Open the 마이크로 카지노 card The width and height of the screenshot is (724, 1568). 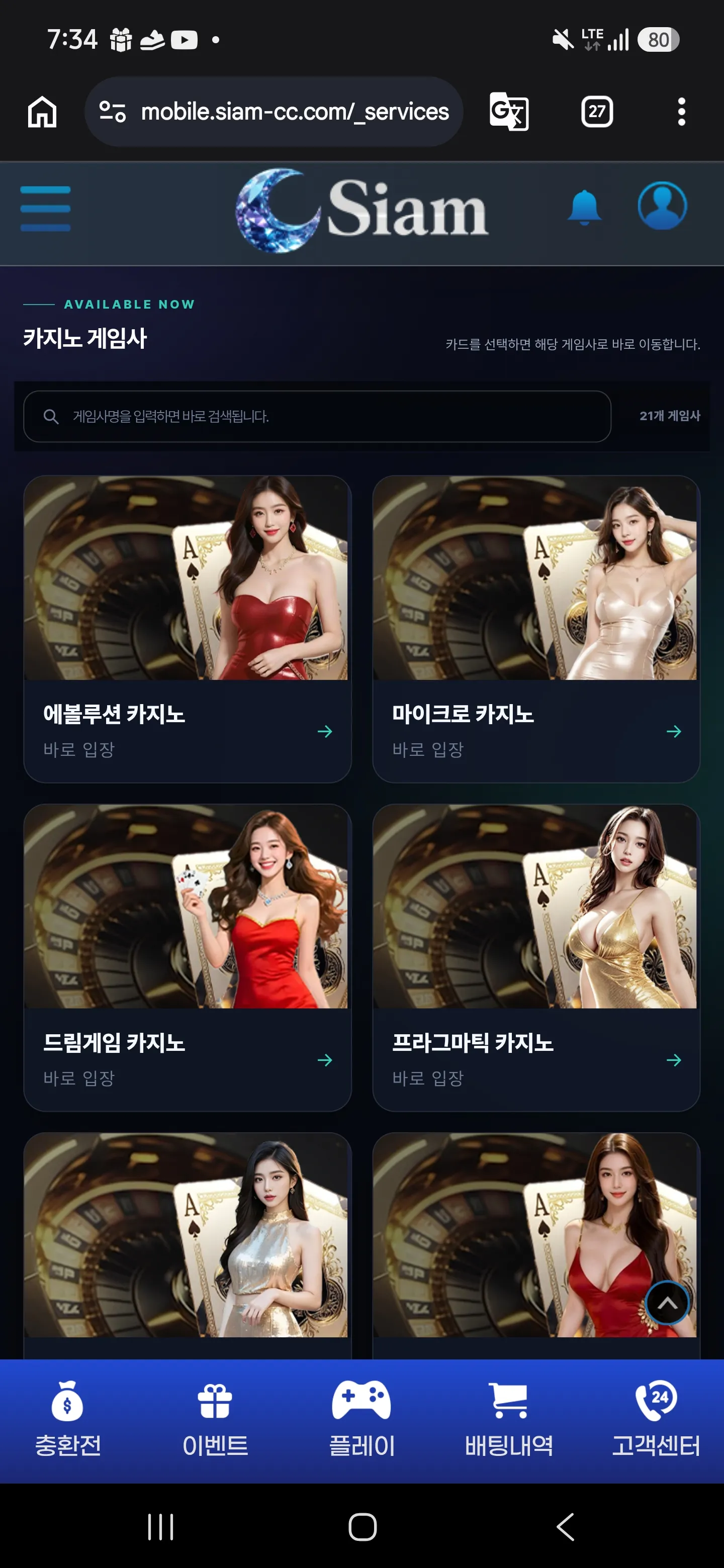536,629
